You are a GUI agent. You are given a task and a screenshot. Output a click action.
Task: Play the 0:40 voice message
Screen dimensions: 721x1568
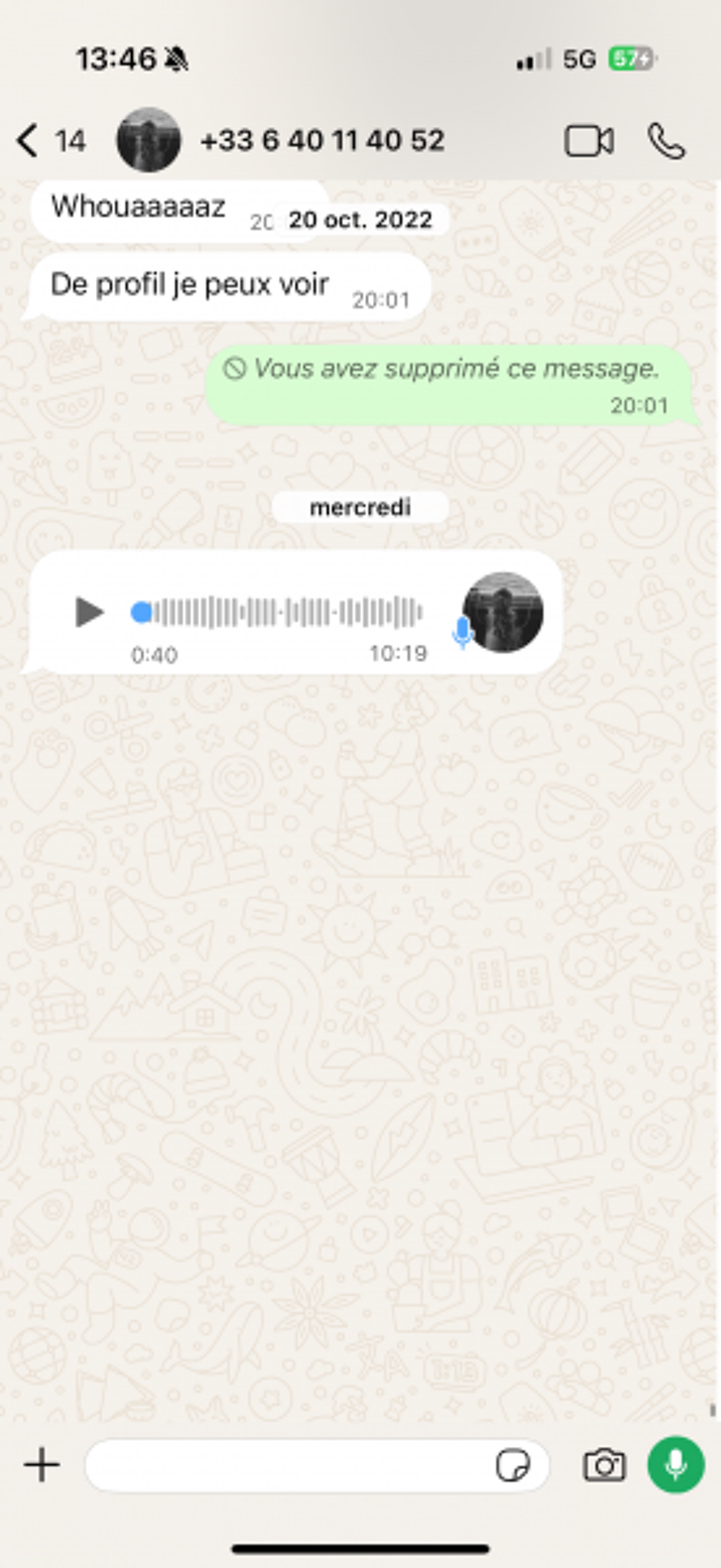coord(89,612)
